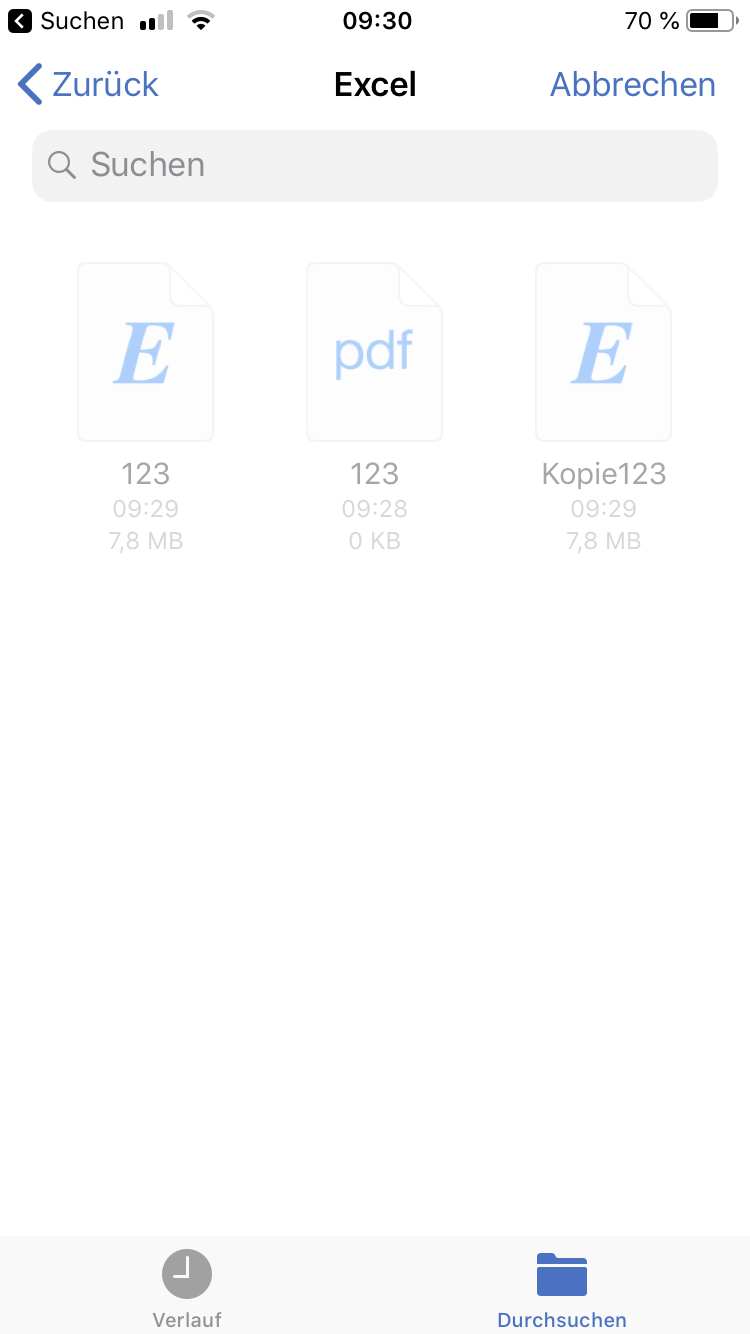Go back with the Zurück button
The height and width of the screenshot is (1334, 750).
pyautogui.click(x=89, y=85)
